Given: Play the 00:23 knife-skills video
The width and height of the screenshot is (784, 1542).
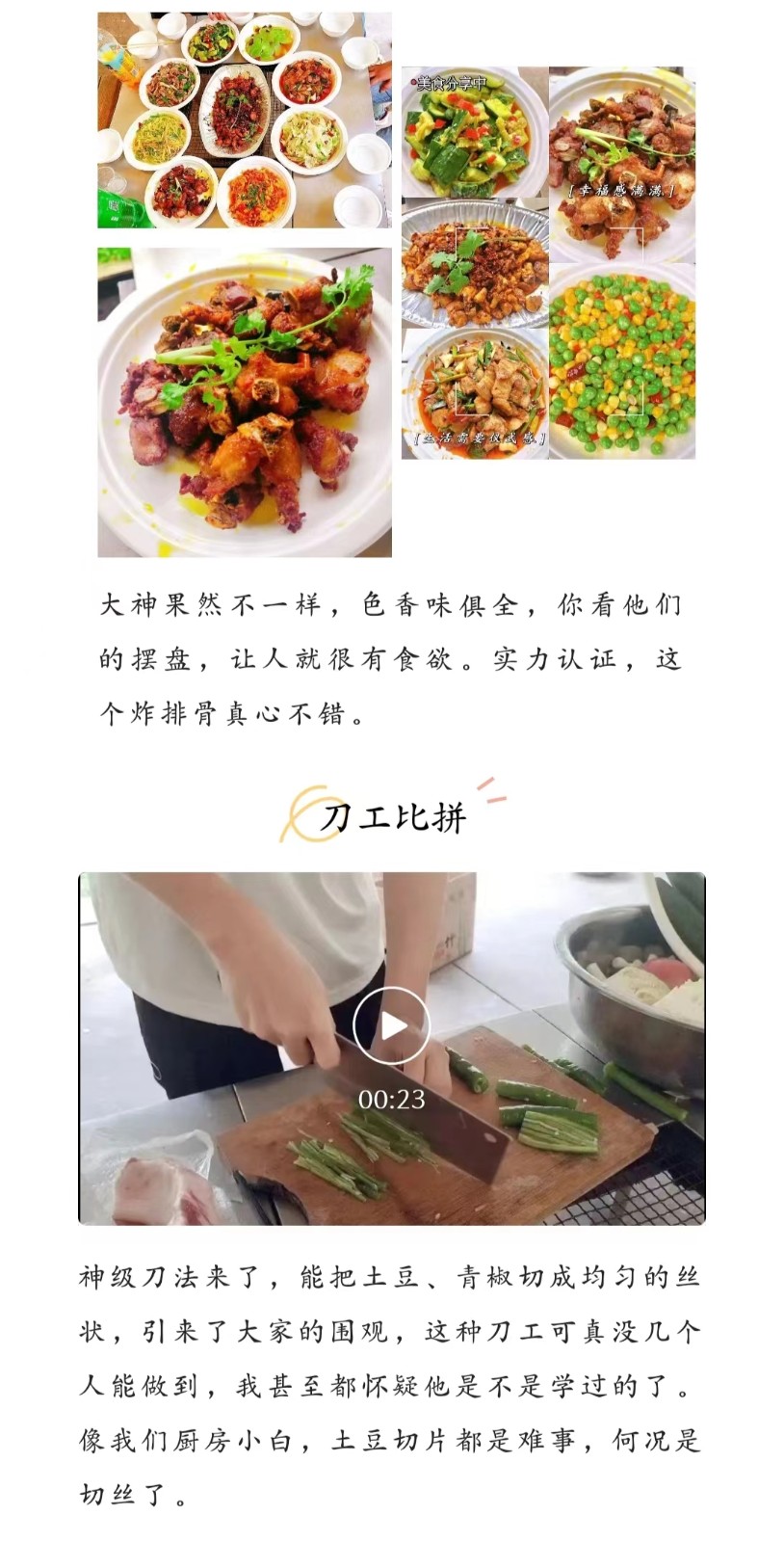Looking at the screenshot, I should tap(391, 1026).
